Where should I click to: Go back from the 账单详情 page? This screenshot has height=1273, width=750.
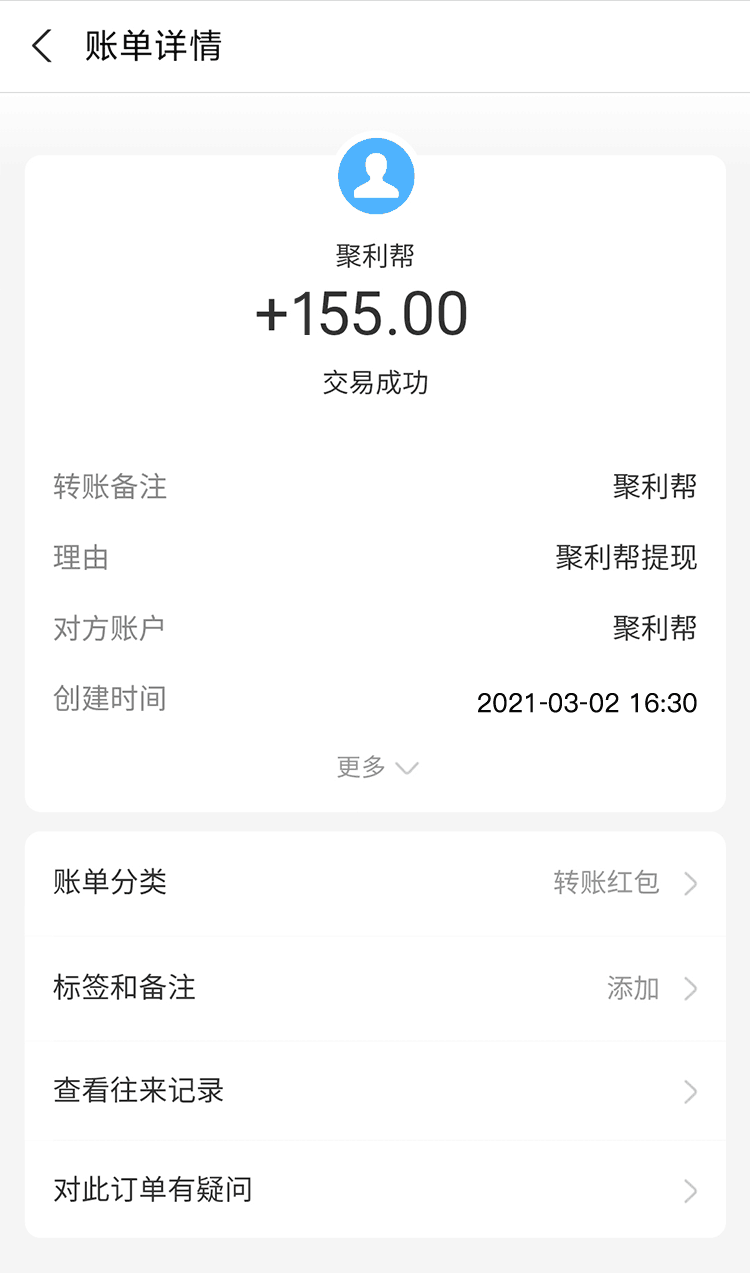coord(42,46)
